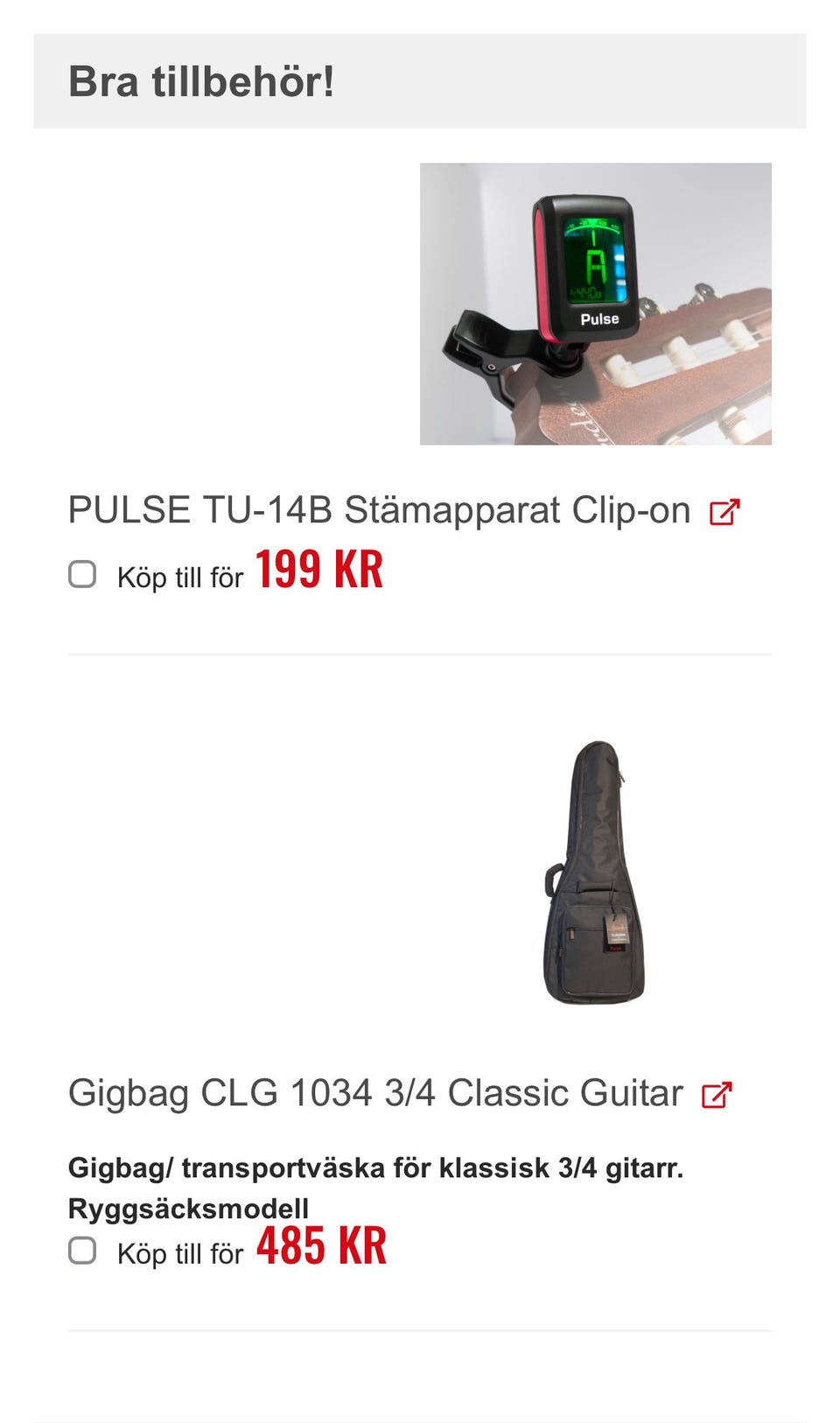
Task: Click the popout-window icon in the first product row
Action: (x=723, y=510)
